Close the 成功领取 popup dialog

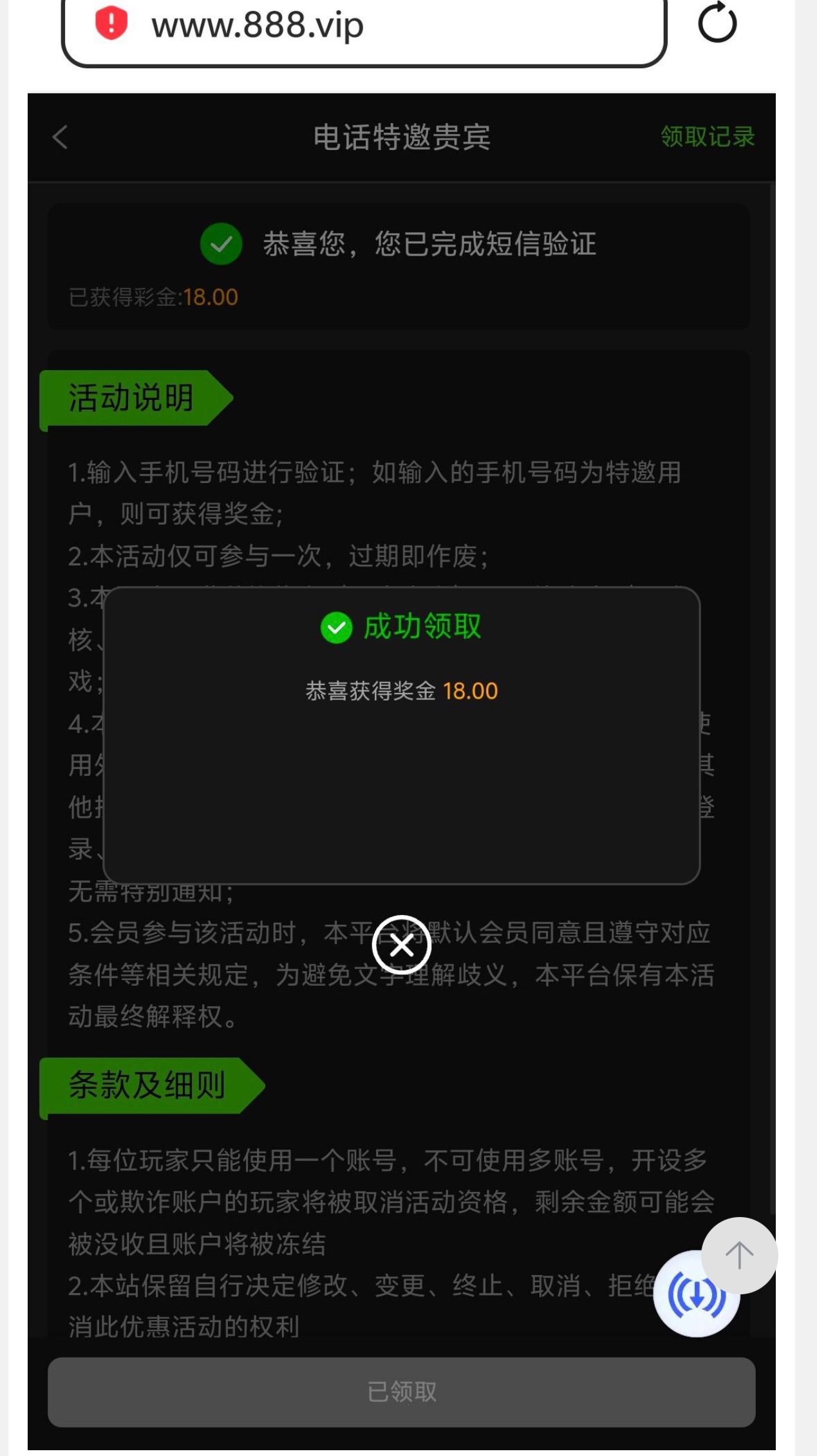pyautogui.click(x=401, y=945)
